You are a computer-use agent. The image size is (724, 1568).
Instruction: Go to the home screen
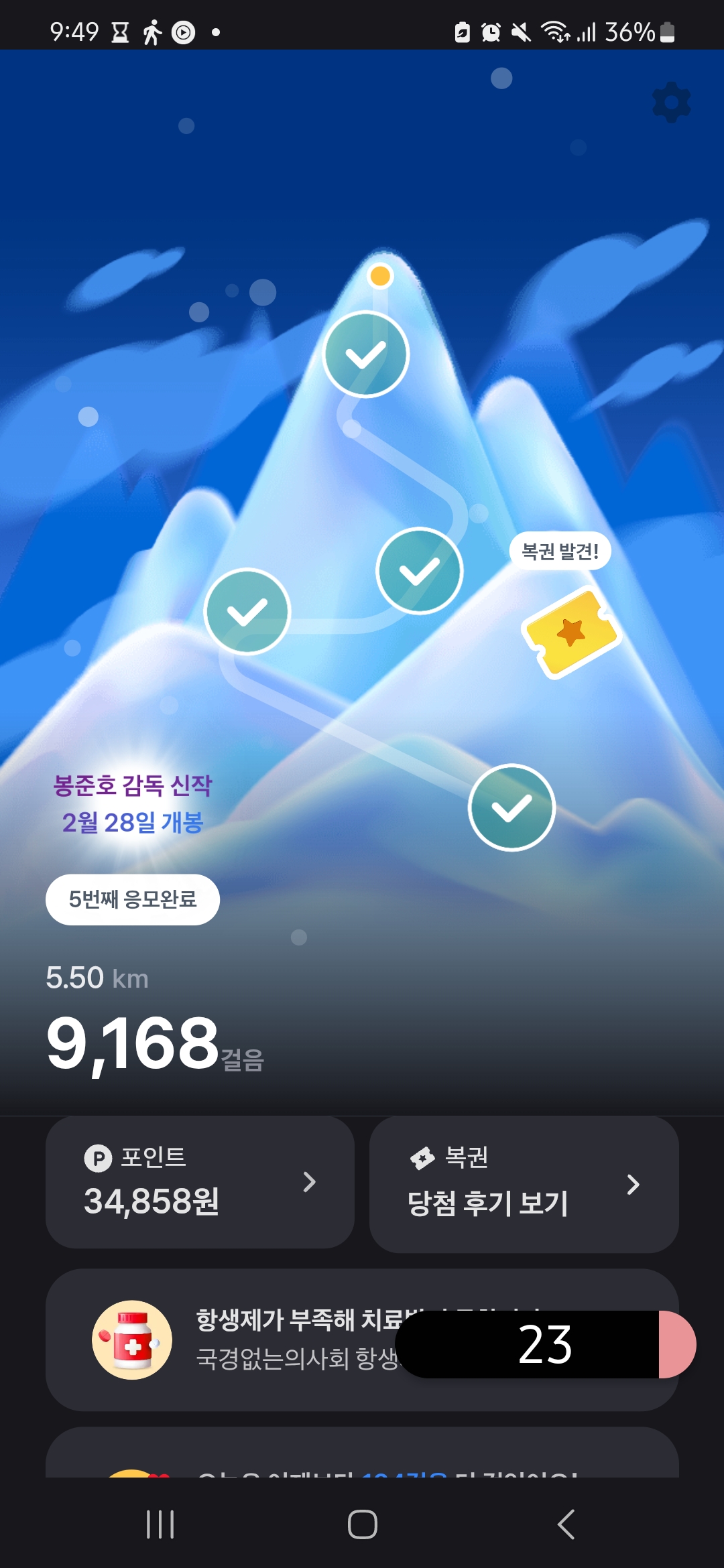pos(362,1524)
